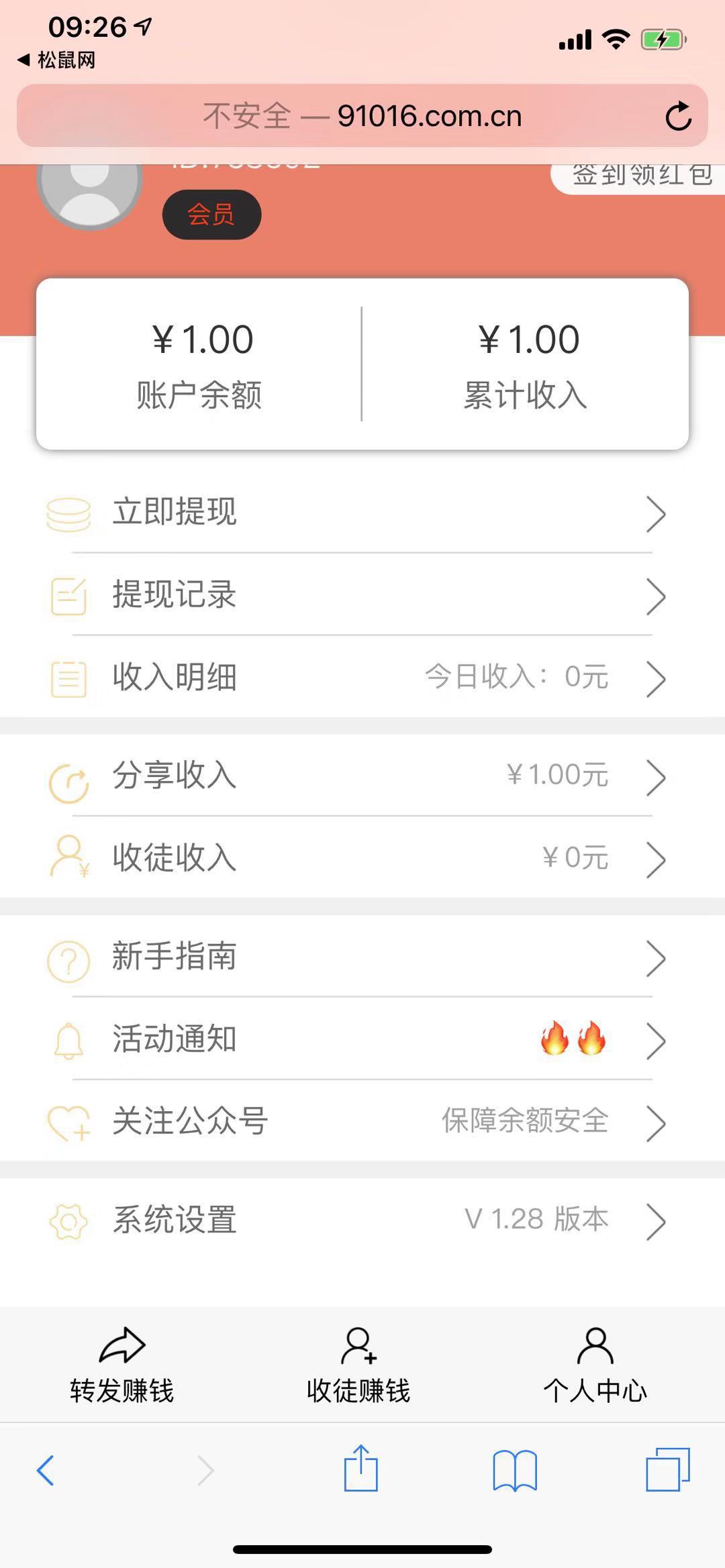725x1568 pixels.
Task: Tap the 新手指南 question mark icon
Action: click(69, 959)
